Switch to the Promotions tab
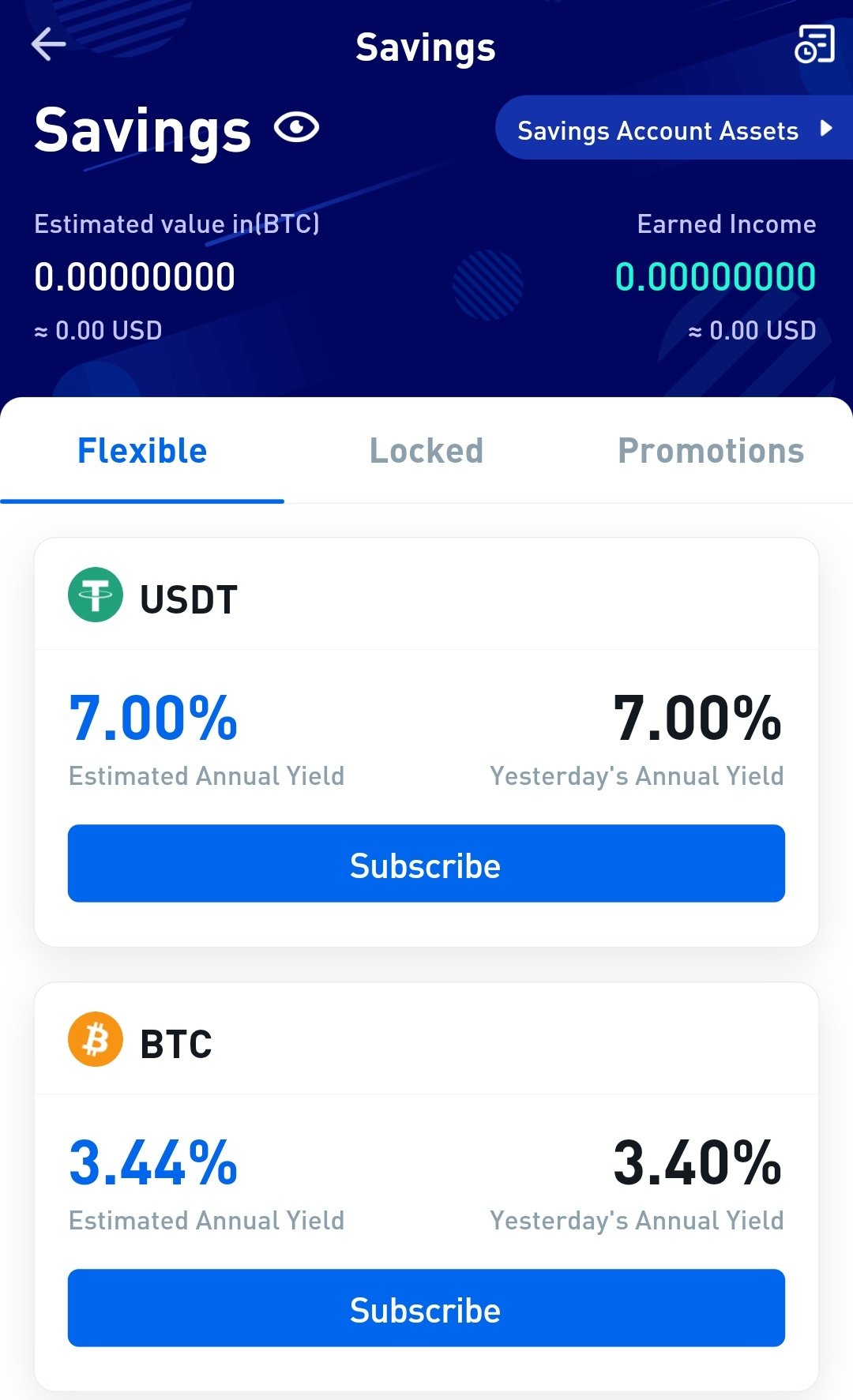Screen dimensions: 853x1400 click(710, 451)
